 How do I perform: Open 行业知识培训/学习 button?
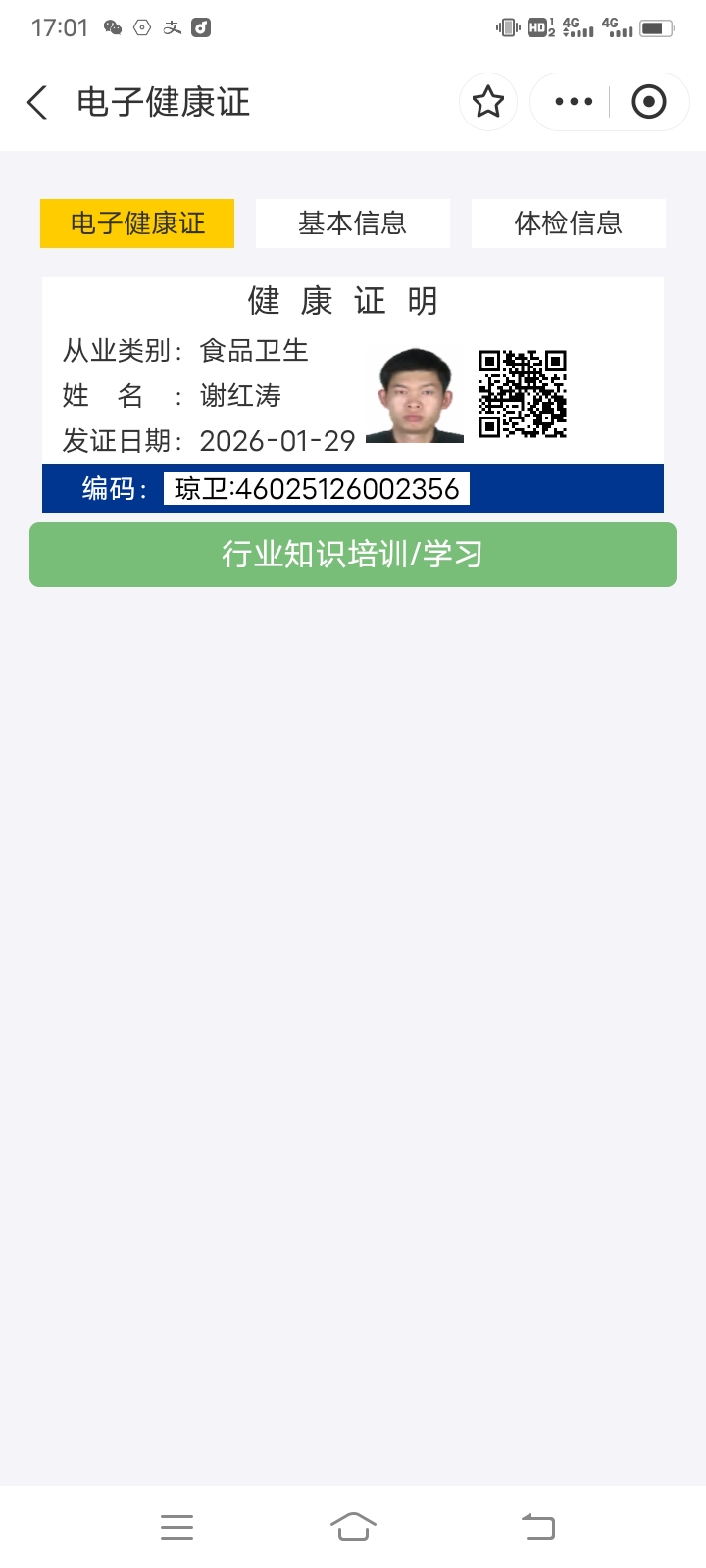click(x=353, y=555)
